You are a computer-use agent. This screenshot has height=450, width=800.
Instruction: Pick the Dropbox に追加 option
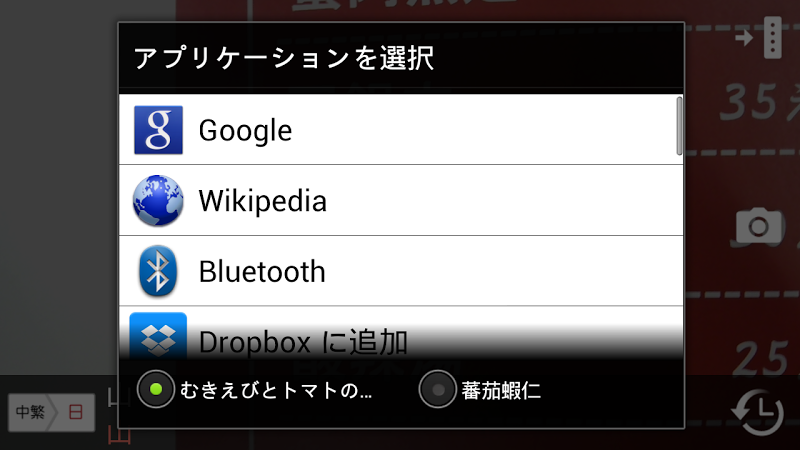[x=400, y=338]
